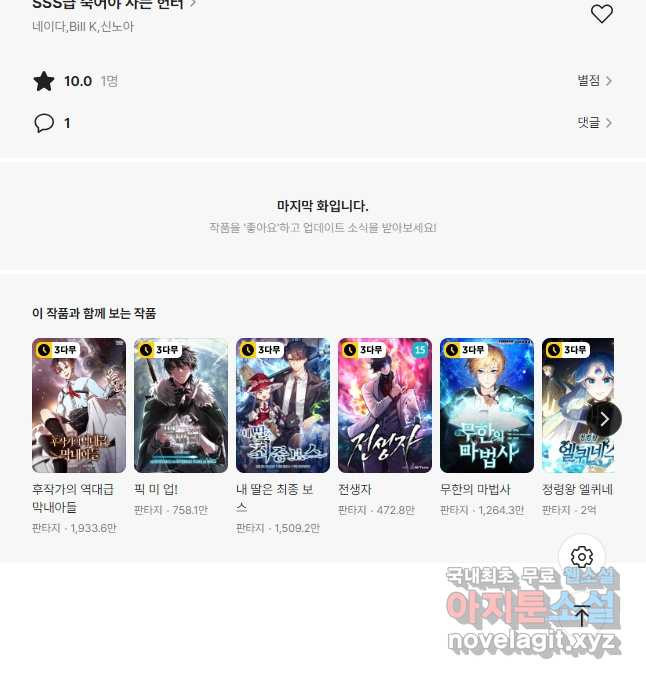Open 정령왕 엘퀴네스 webtoon
The height and width of the screenshot is (679, 646).
click(572, 405)
